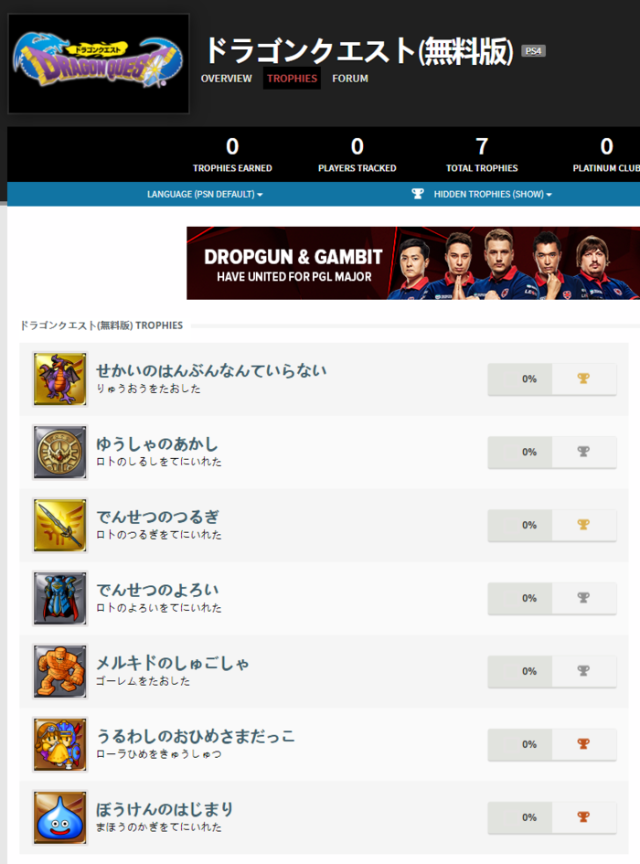Open the せかいのはんぶんなんていらない trophy
Viewport: 640px width, 864px height.
click(x=211, y=370)
